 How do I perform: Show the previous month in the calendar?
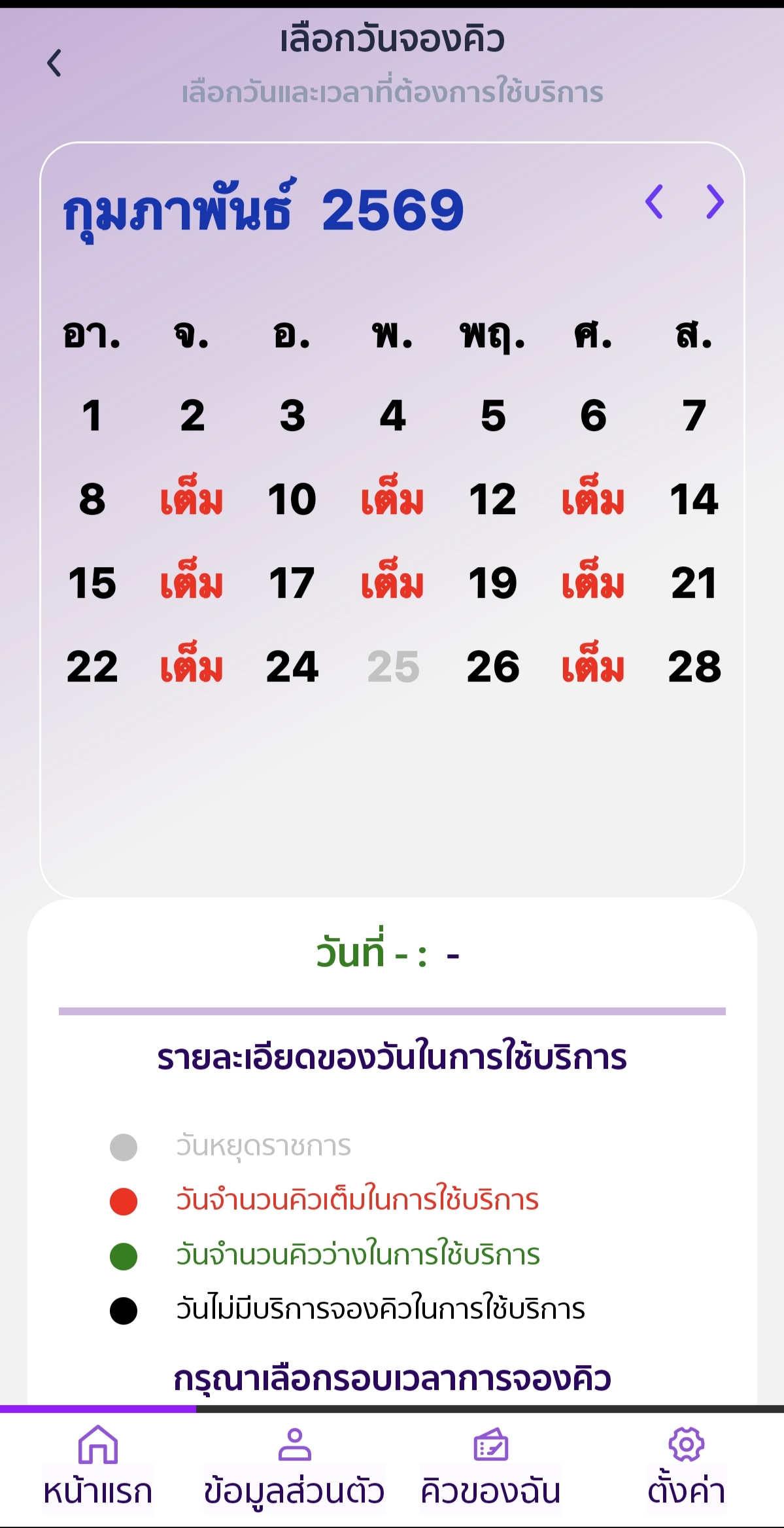point(655,201)
